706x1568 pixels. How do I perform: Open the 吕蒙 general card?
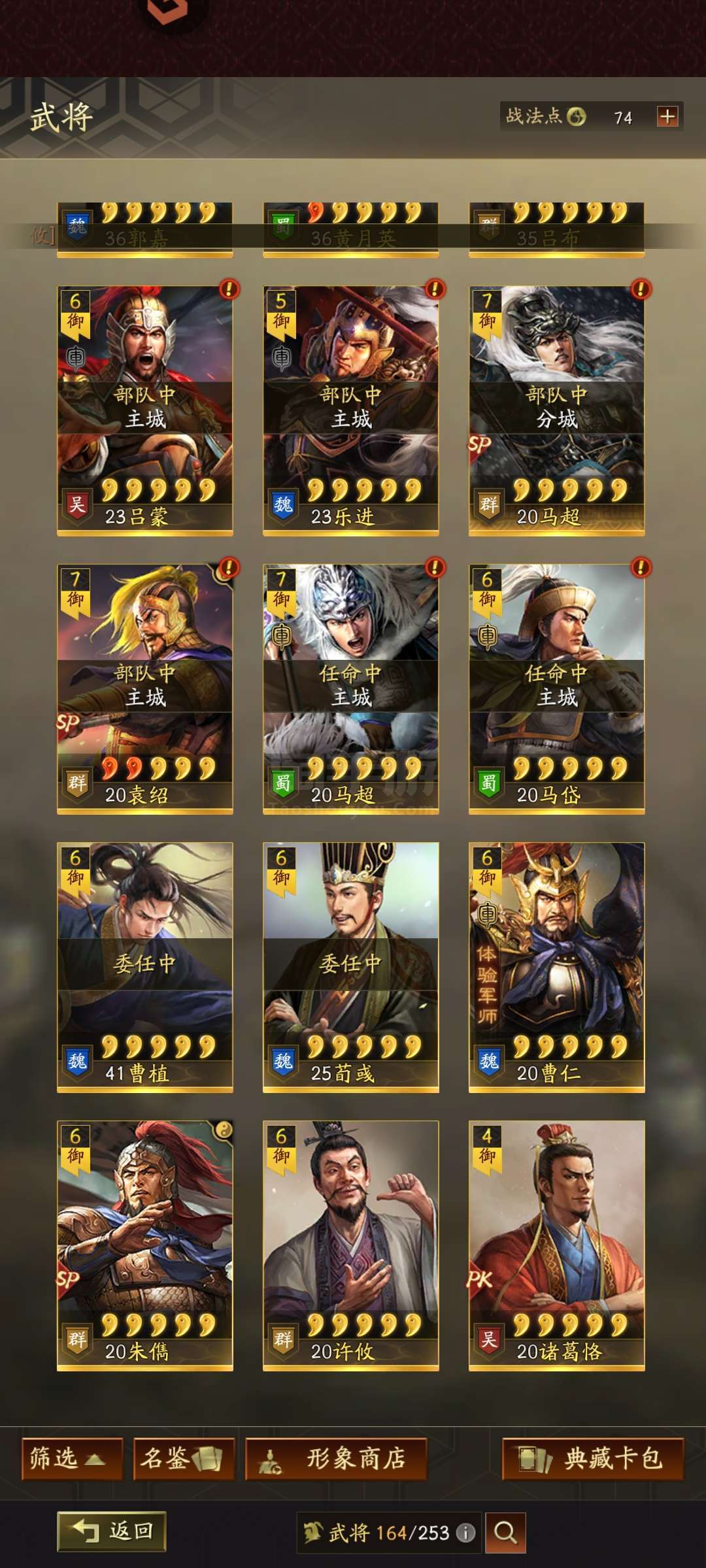(x=145, y=411)
